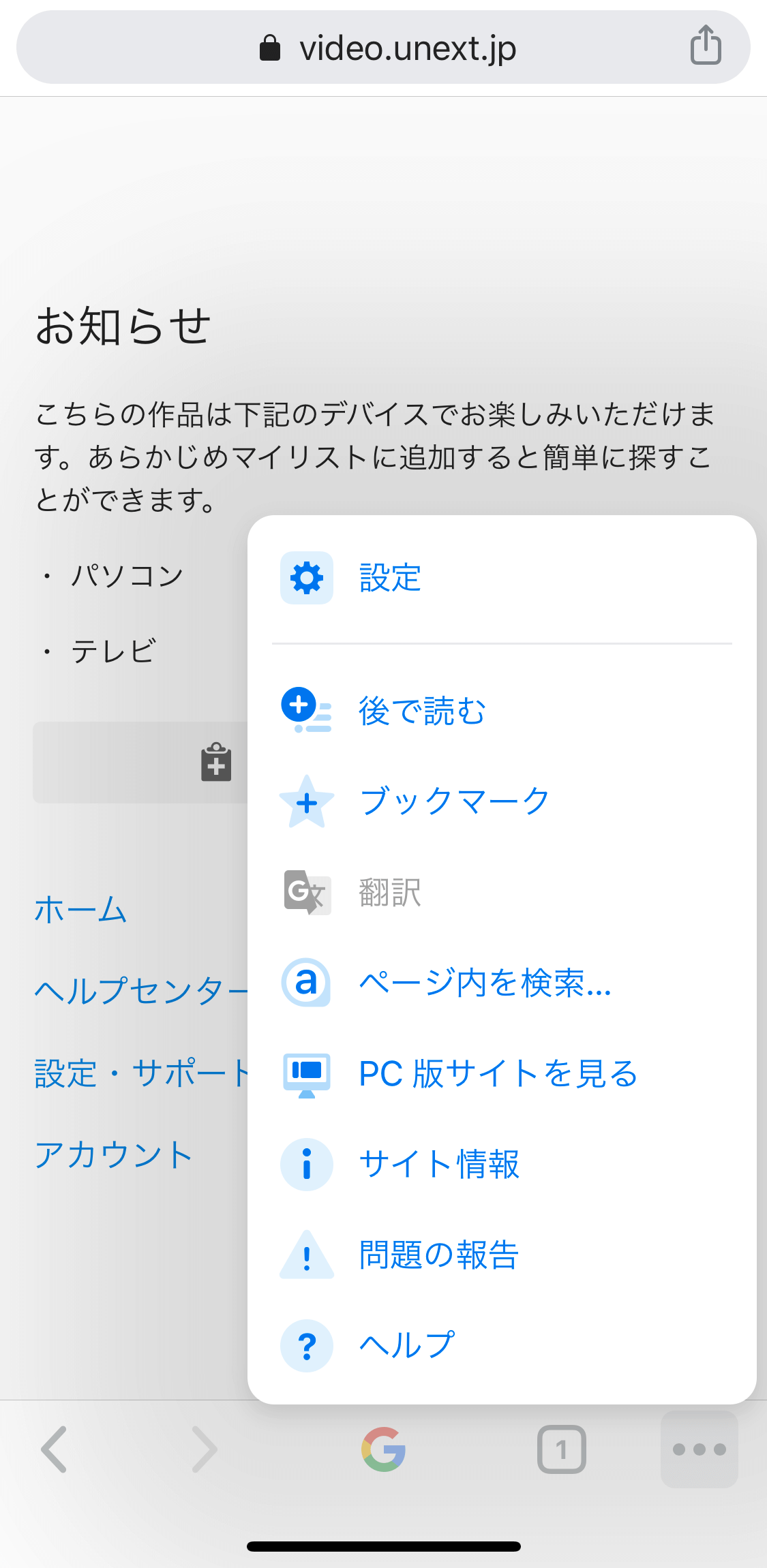This screenshot has width=767, height=1568.
Task: Open 設定 in the browser menu
Action: pyautogui.click(x=502, y=578)
